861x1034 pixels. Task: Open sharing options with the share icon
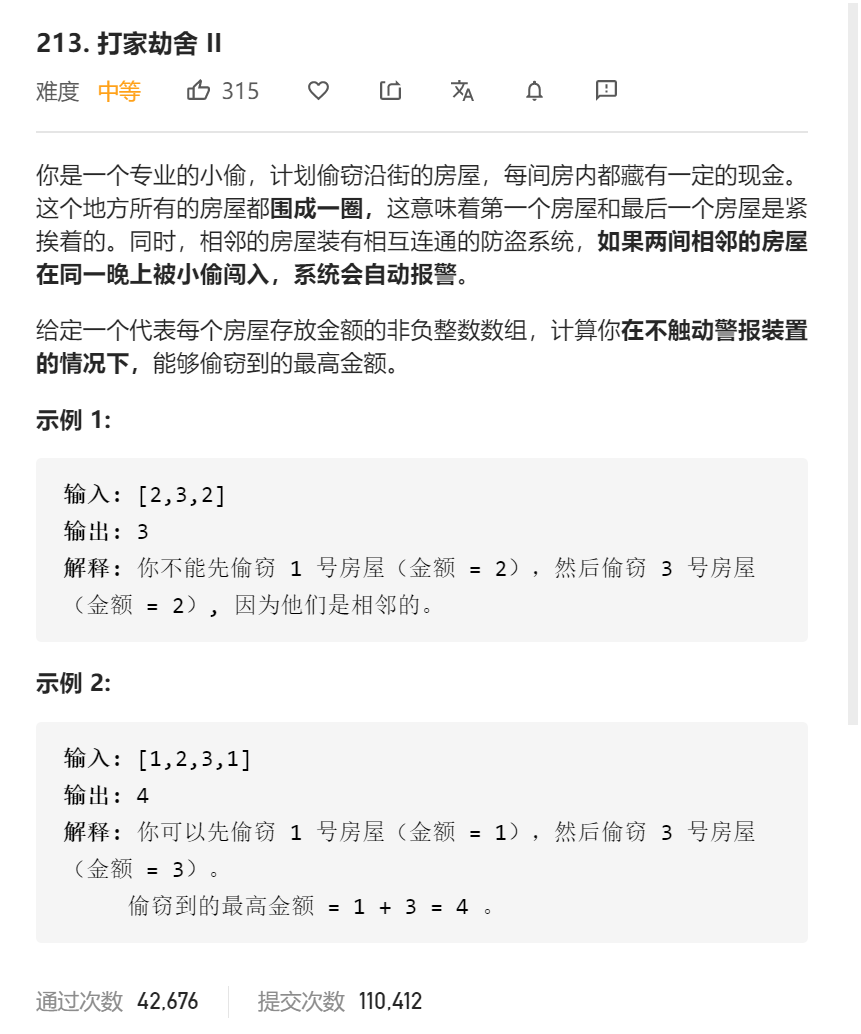(390, 91)
